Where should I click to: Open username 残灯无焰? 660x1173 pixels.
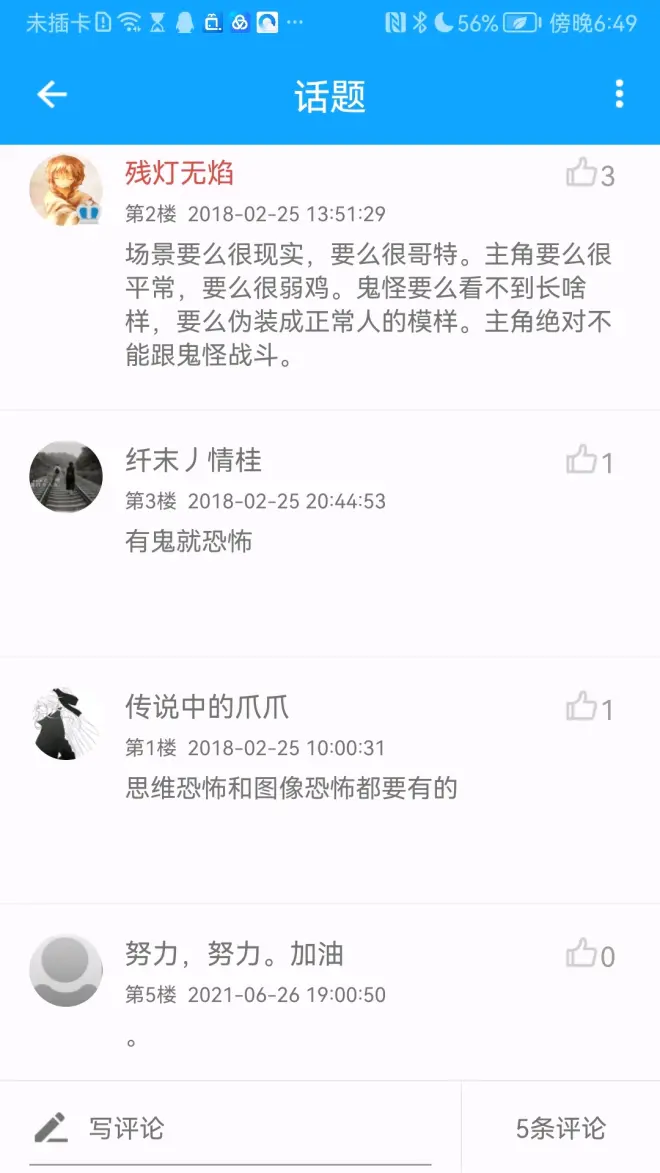[x=180, y=173]
